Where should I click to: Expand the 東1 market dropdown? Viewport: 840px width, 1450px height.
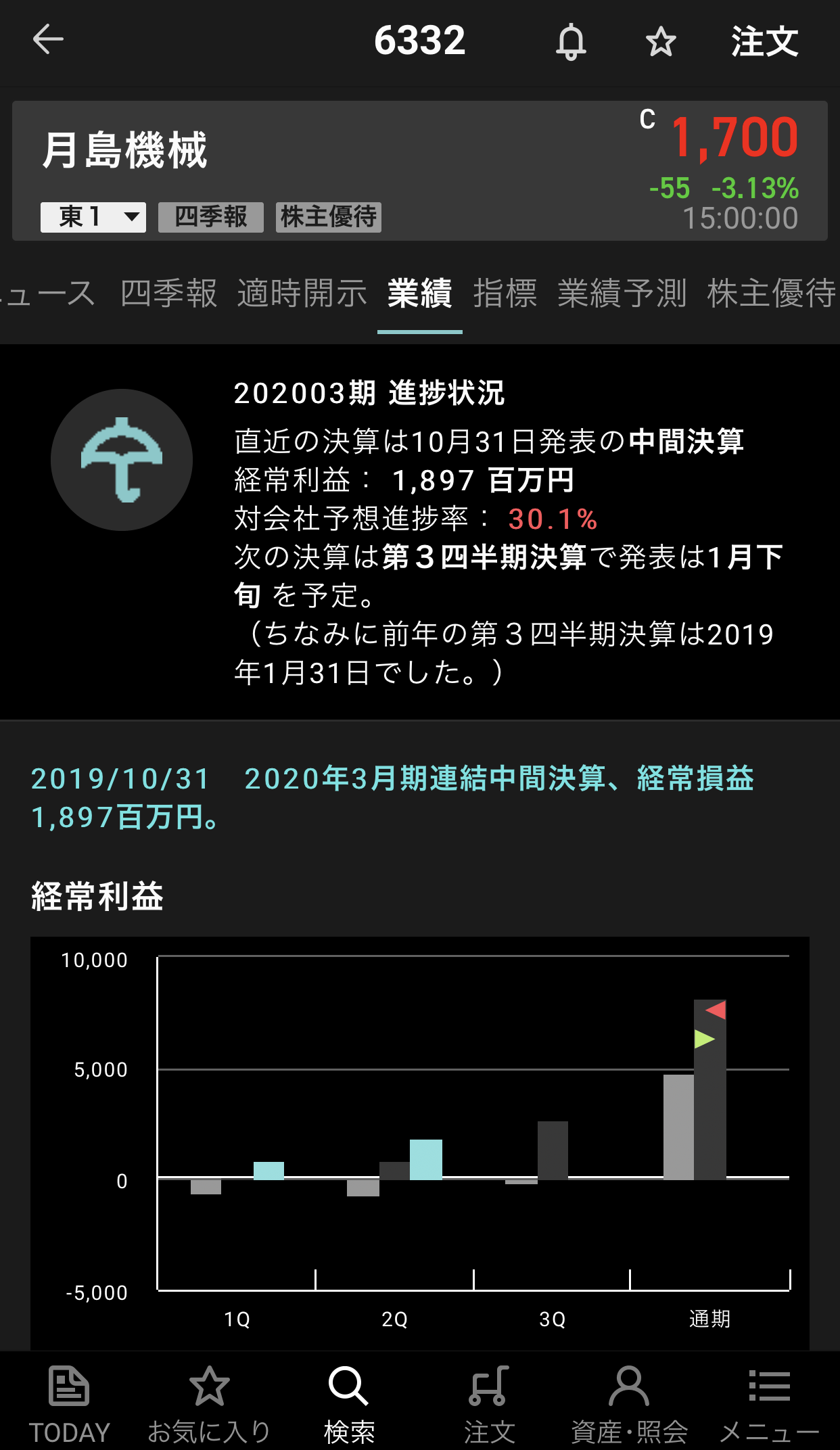click(93, 217)
